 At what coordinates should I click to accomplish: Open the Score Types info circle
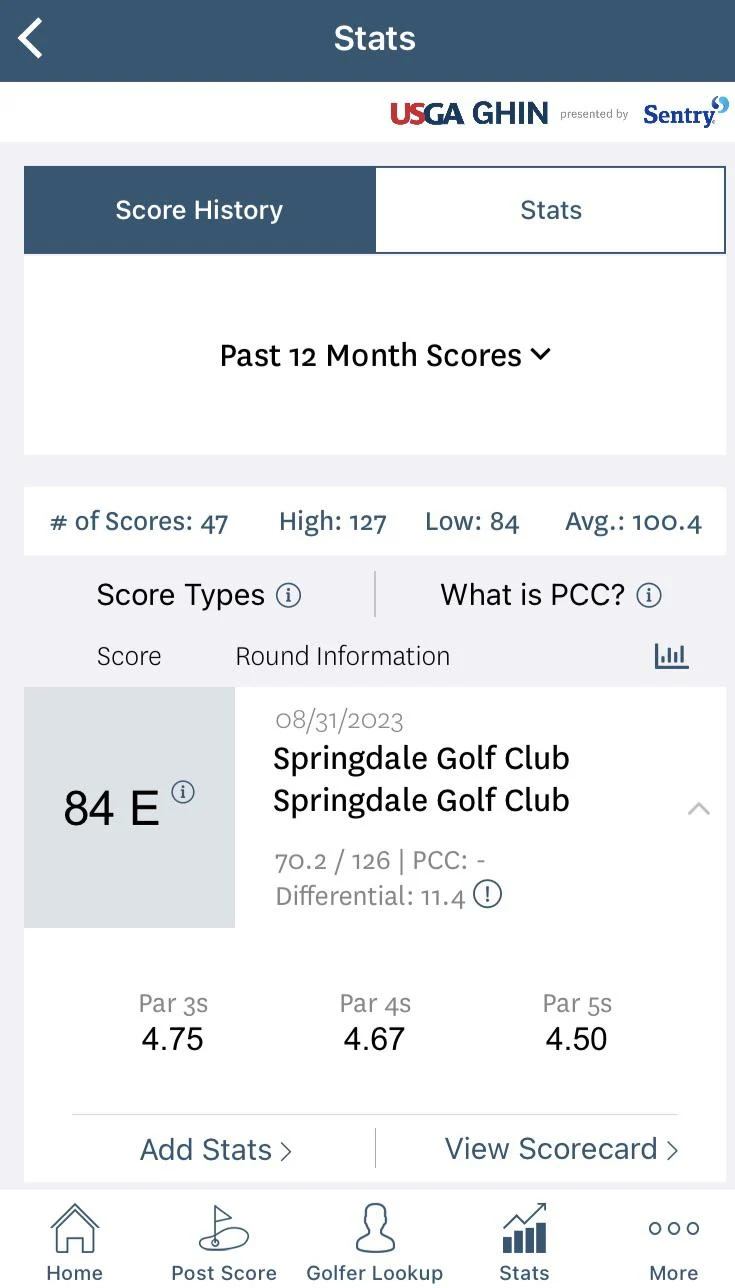[289, 594]
